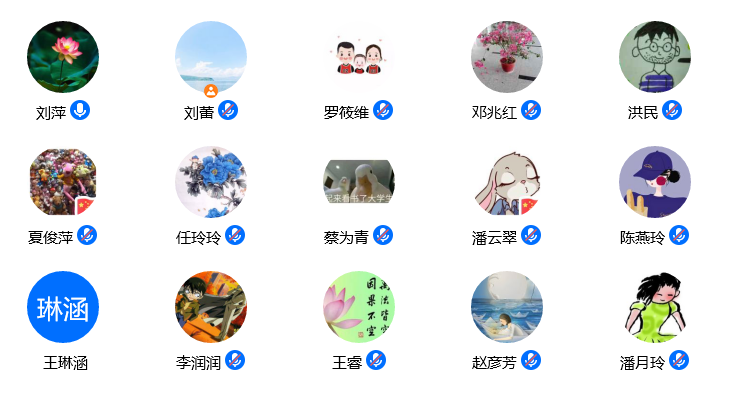Open 潘云翠's avatar
The width and height of the screenshot is (749, 414).
coord(507,183)
